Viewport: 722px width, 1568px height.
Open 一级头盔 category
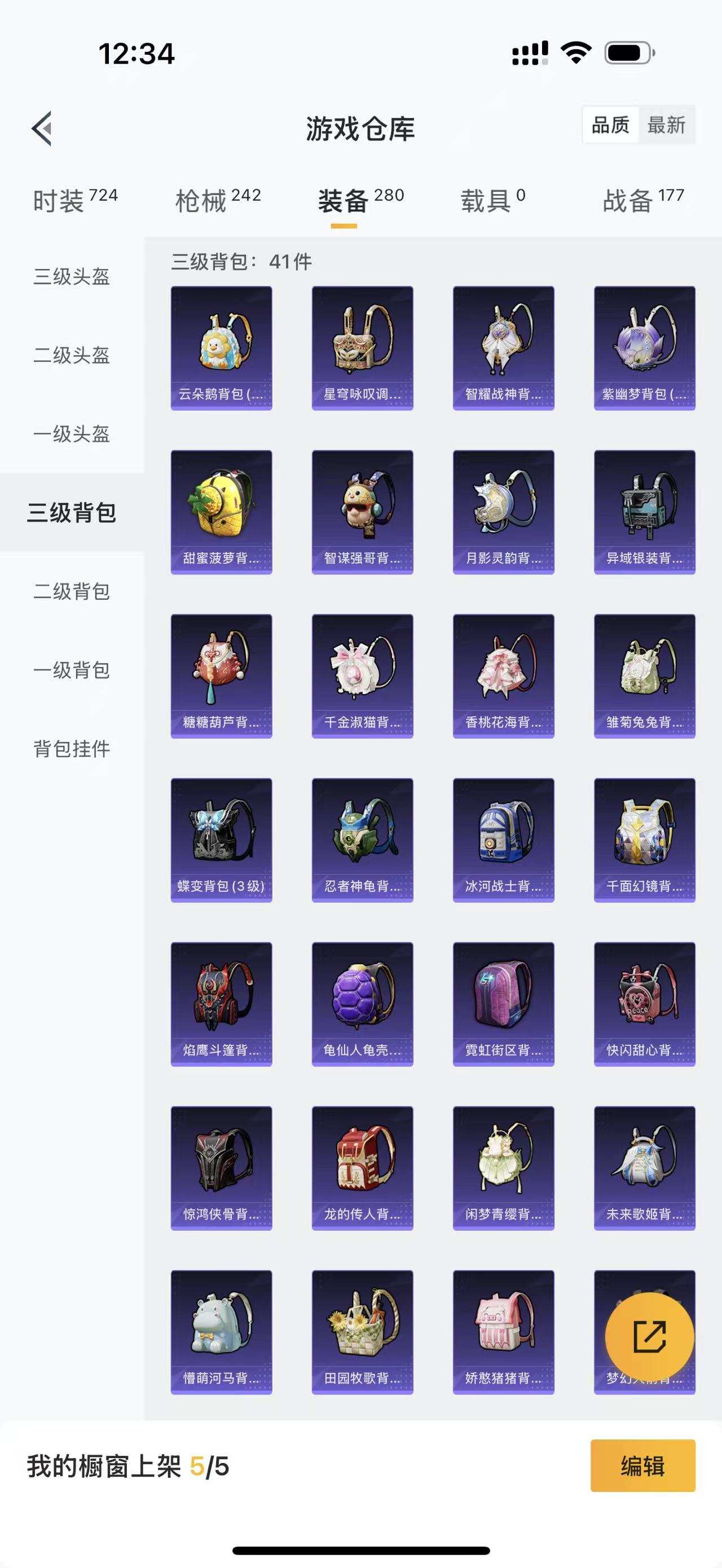click(x=72, y=435)
